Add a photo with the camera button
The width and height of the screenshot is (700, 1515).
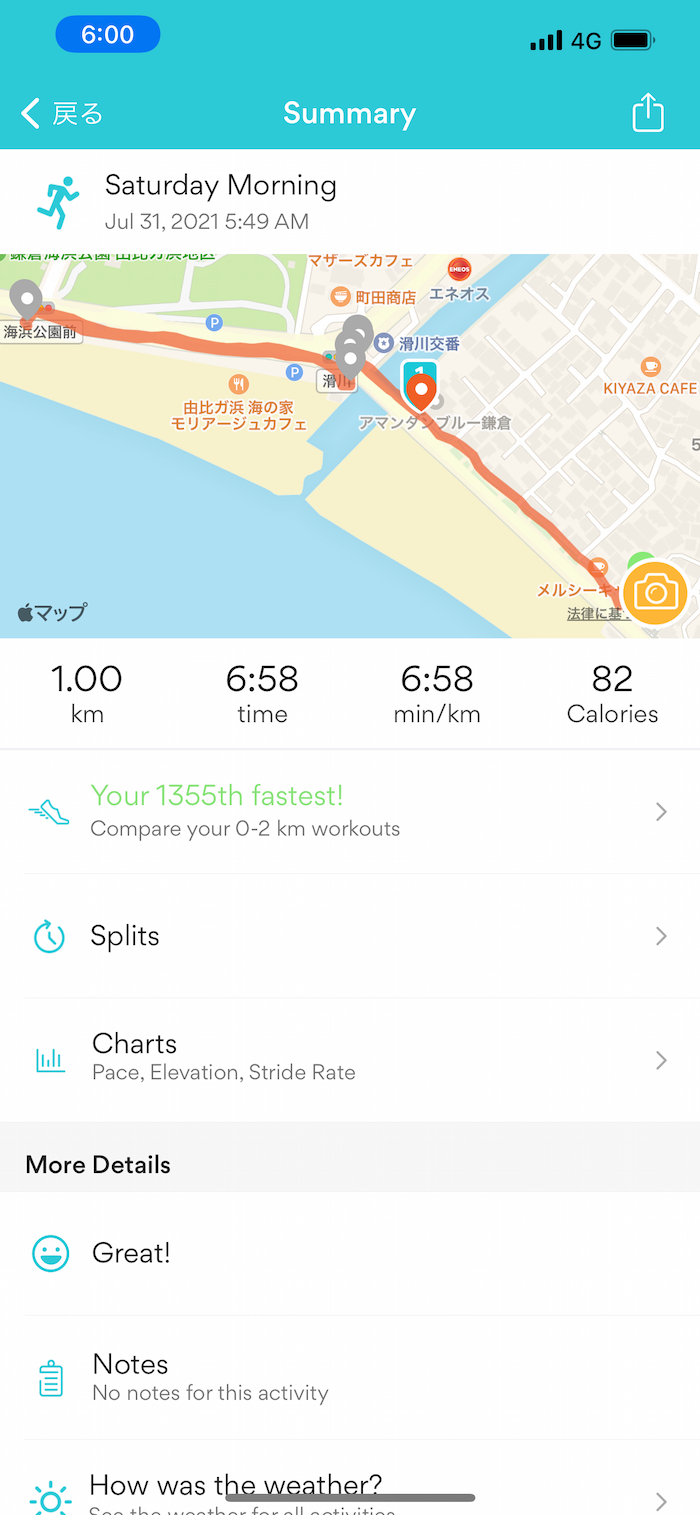(x=655, y=593)
